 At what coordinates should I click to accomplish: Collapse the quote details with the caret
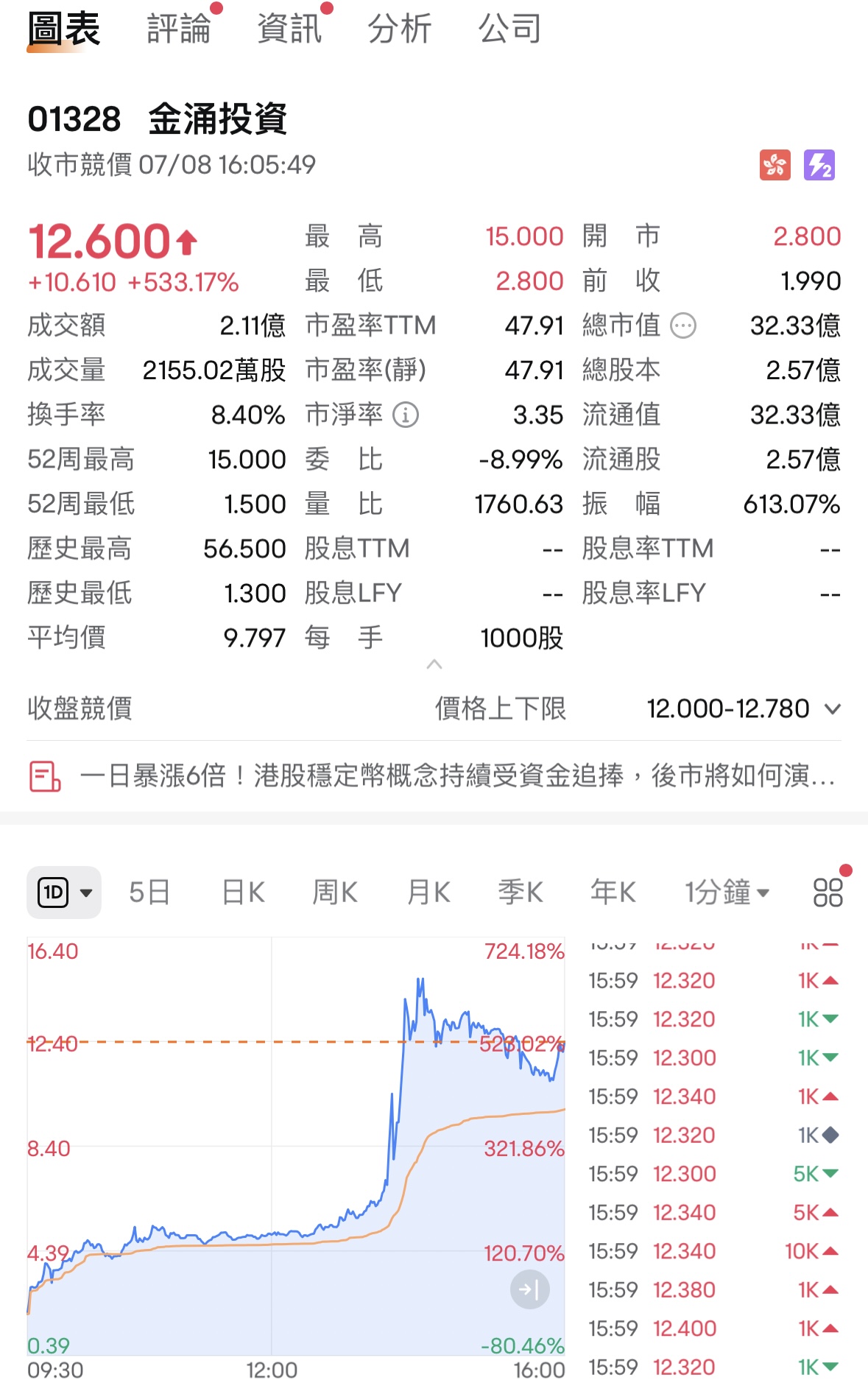coord(434,664)
